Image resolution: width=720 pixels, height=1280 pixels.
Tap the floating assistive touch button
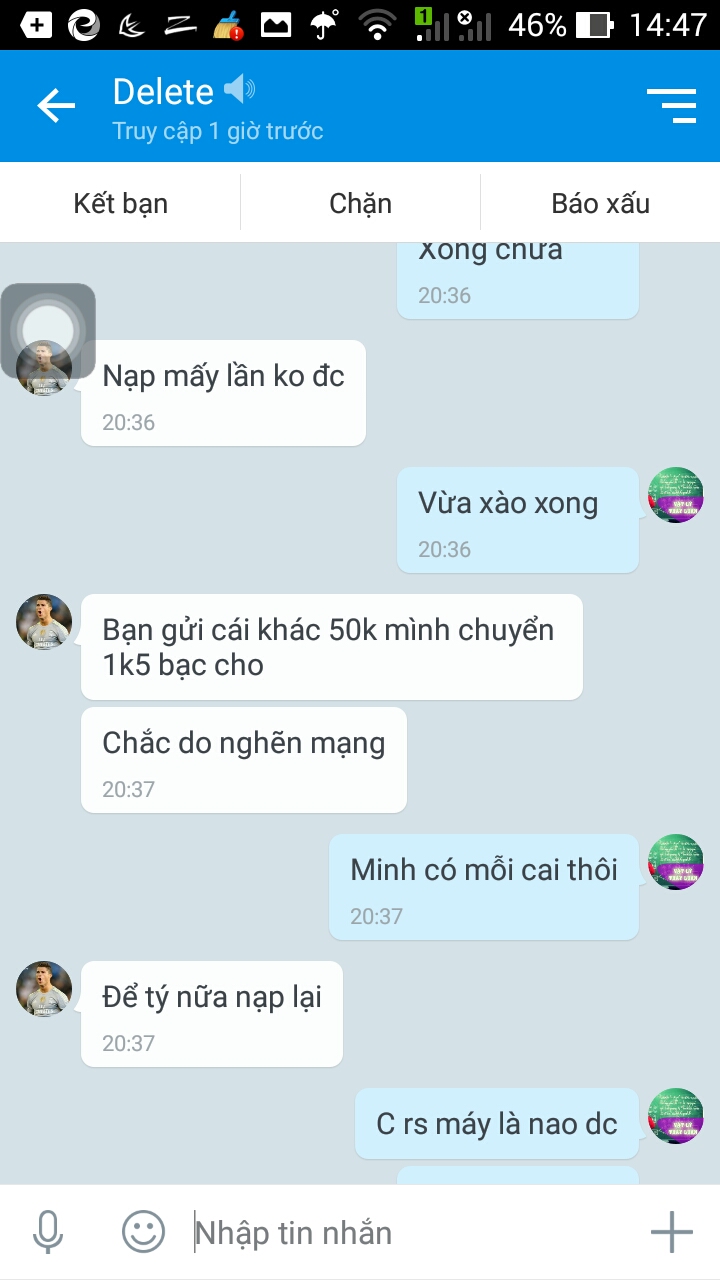tap(47, 331)
